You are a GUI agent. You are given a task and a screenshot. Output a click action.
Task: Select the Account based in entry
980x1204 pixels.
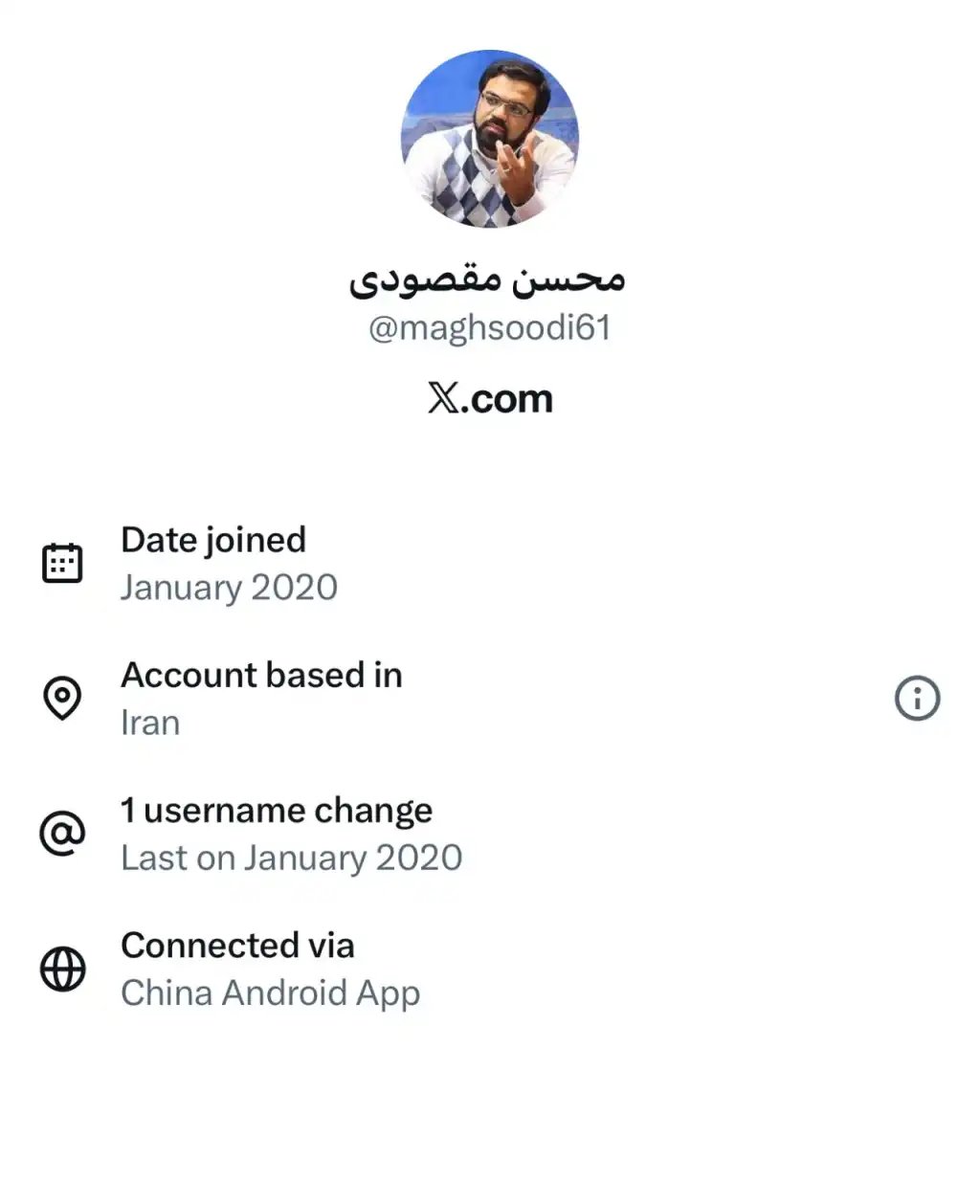coord(261,675)
